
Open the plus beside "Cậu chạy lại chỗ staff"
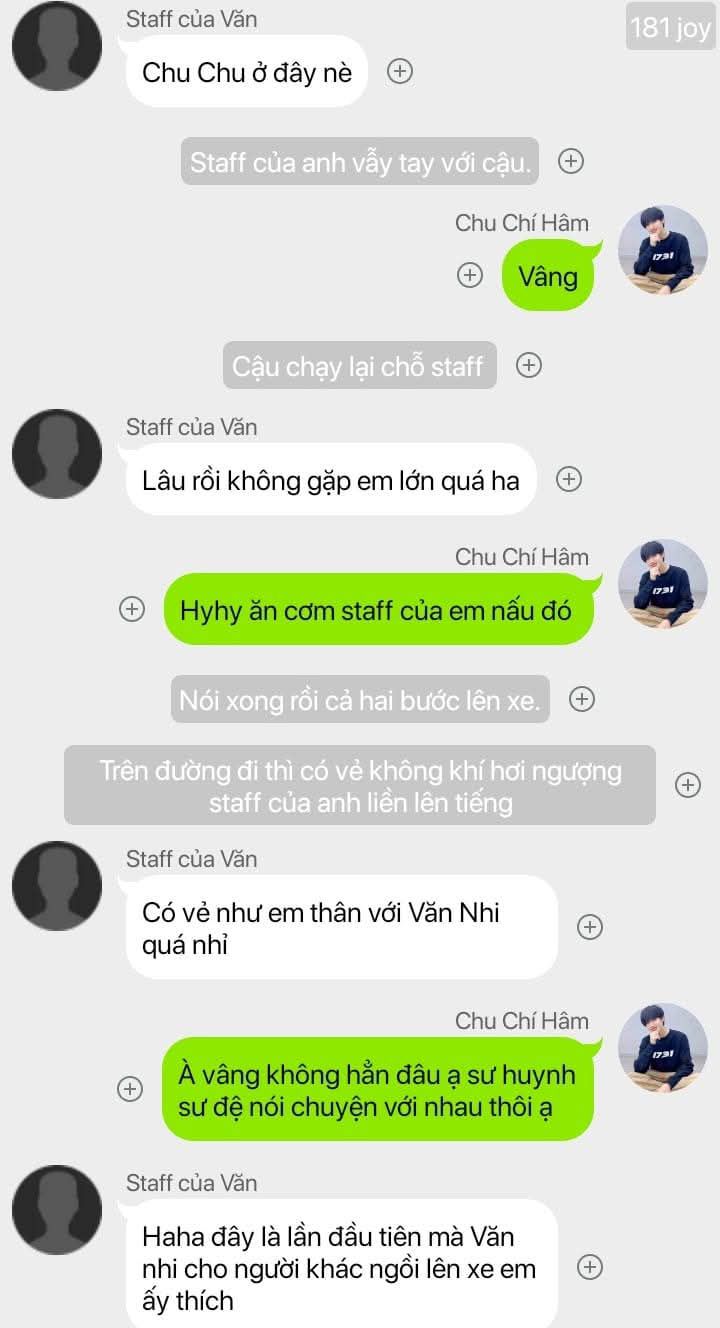[529, 365]
